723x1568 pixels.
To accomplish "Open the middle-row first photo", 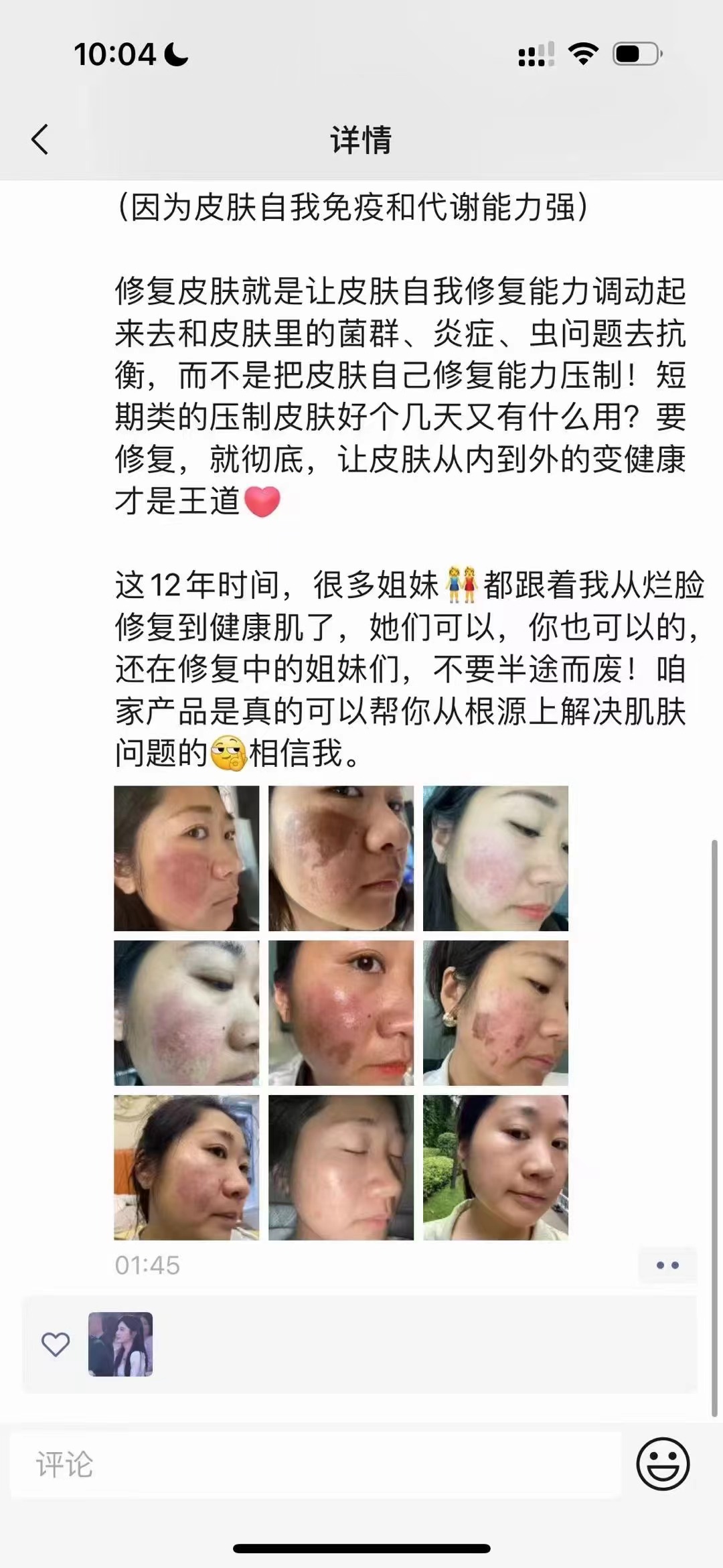I will click(x=186, y=1013).
